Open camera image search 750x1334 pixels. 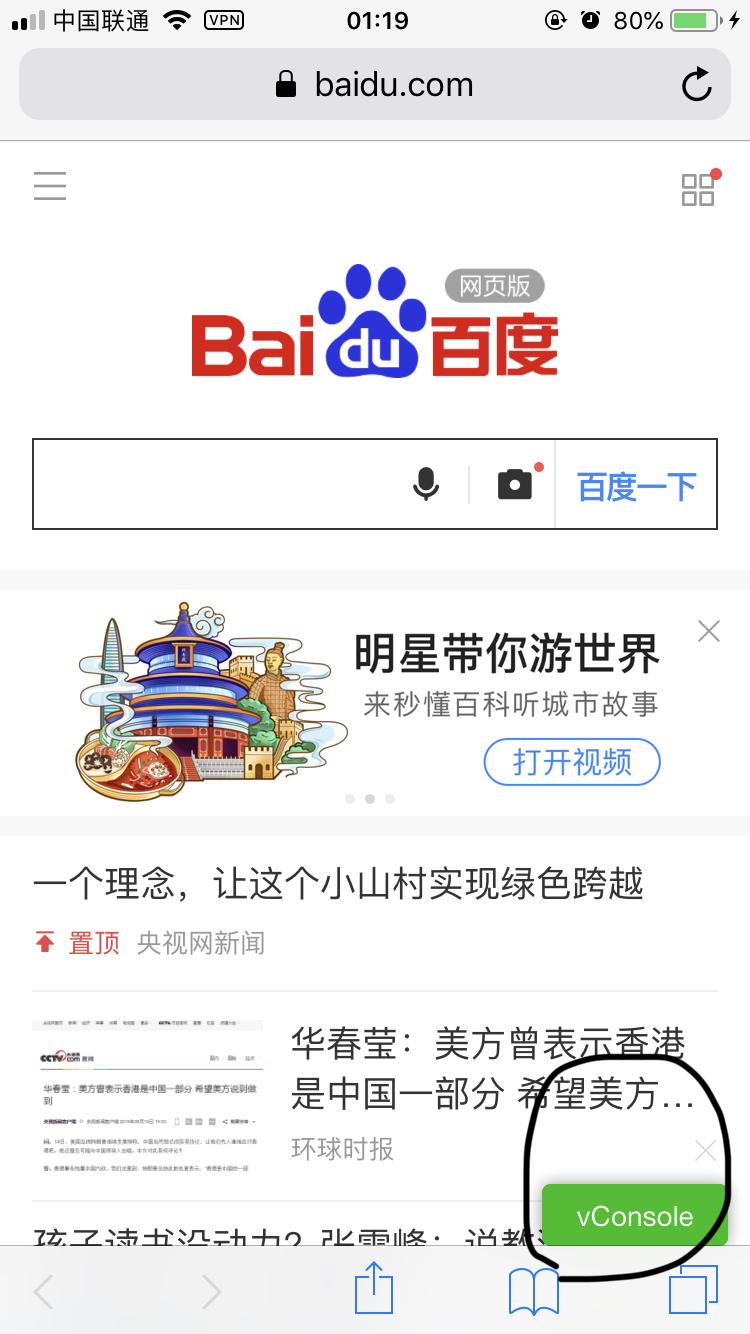coord(515,485)
